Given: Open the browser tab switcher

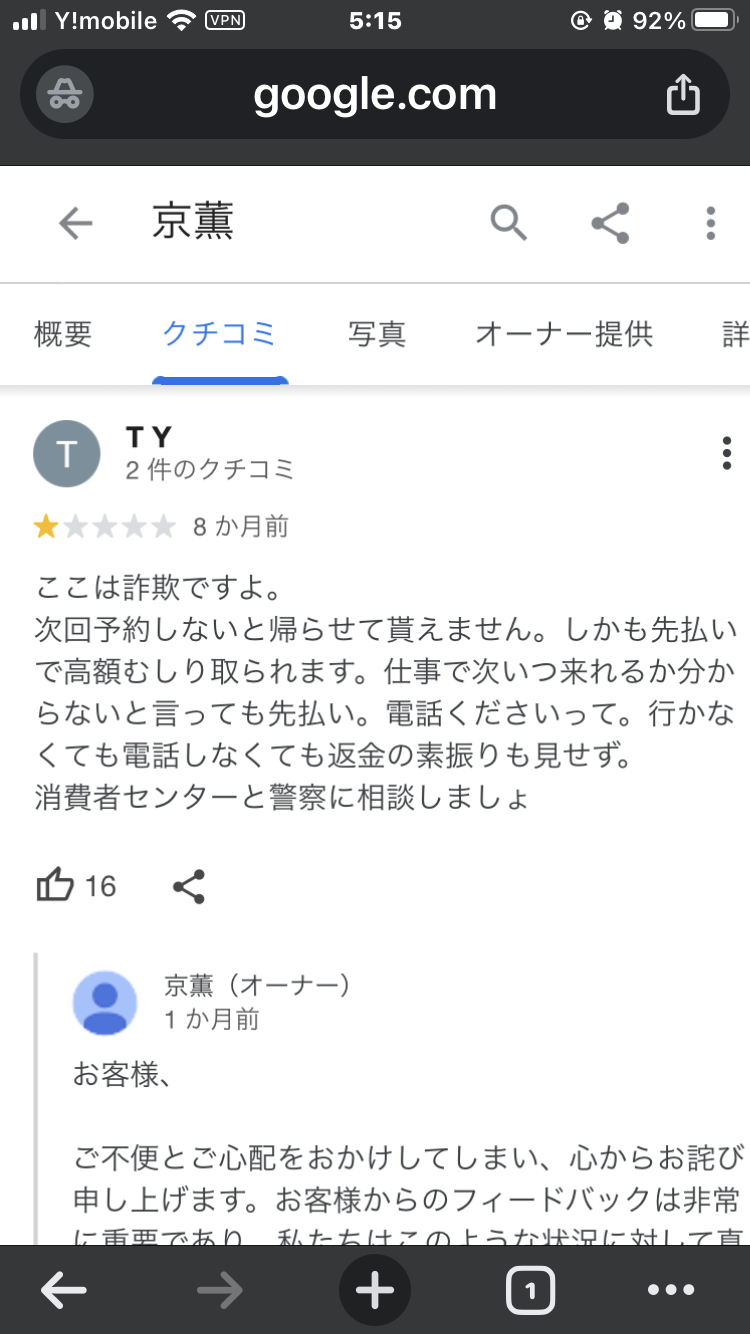Looking at the screenshot, I should click(530, 1291).
